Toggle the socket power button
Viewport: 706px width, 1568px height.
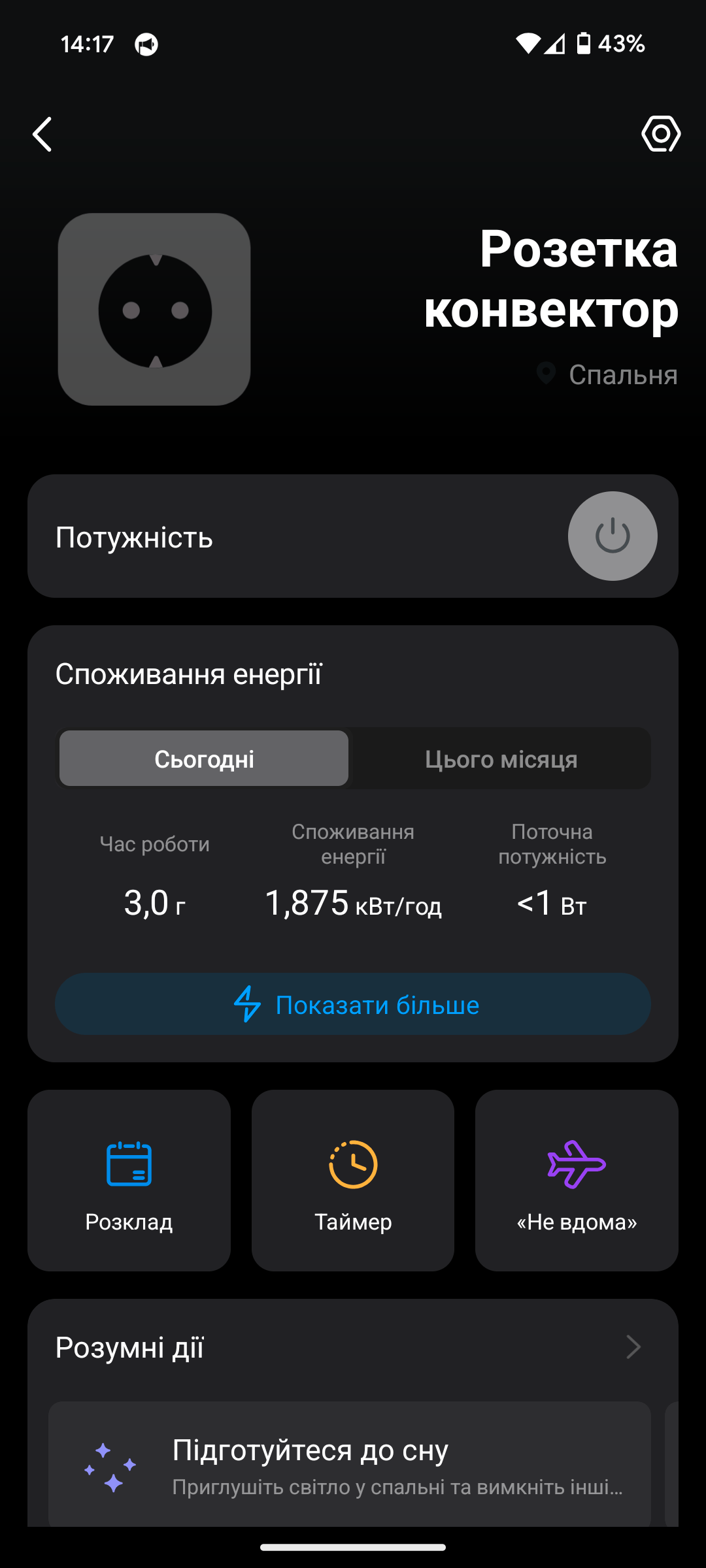(x=613, y=536)
